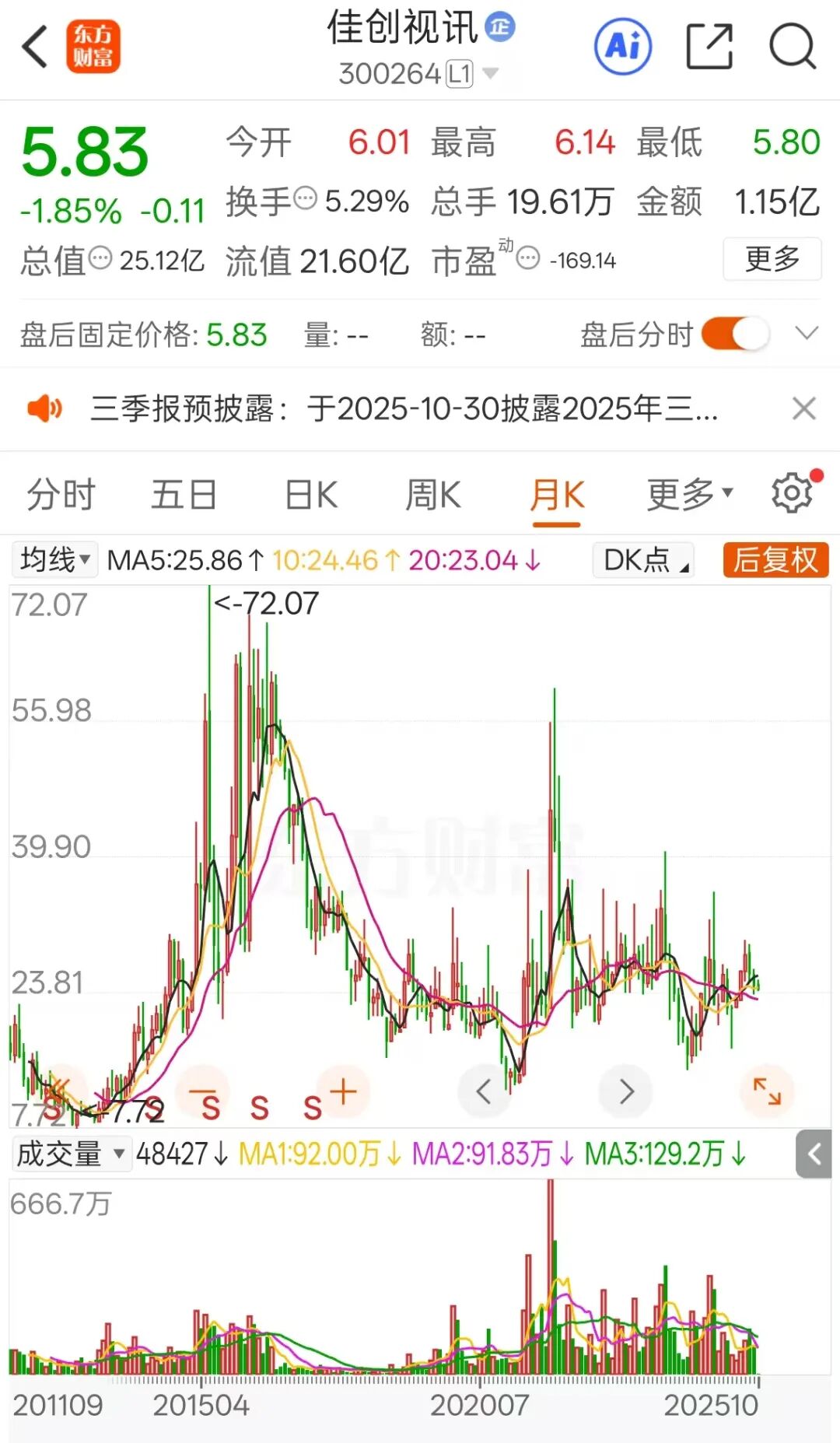Open the search magnifier
Screen dimensions: 840x1443
pos(792,47)
